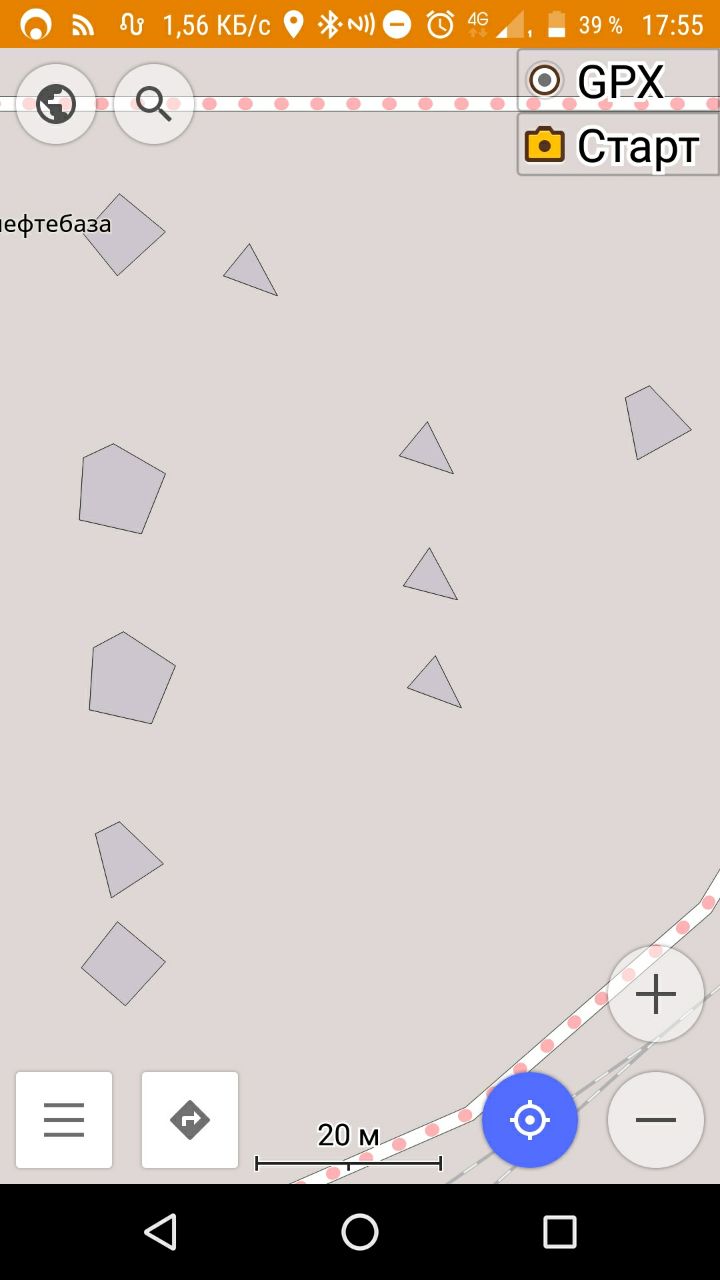Viewport: 720px width, 1280px height.
Task: Zoom in on the map
Action: 655,994
